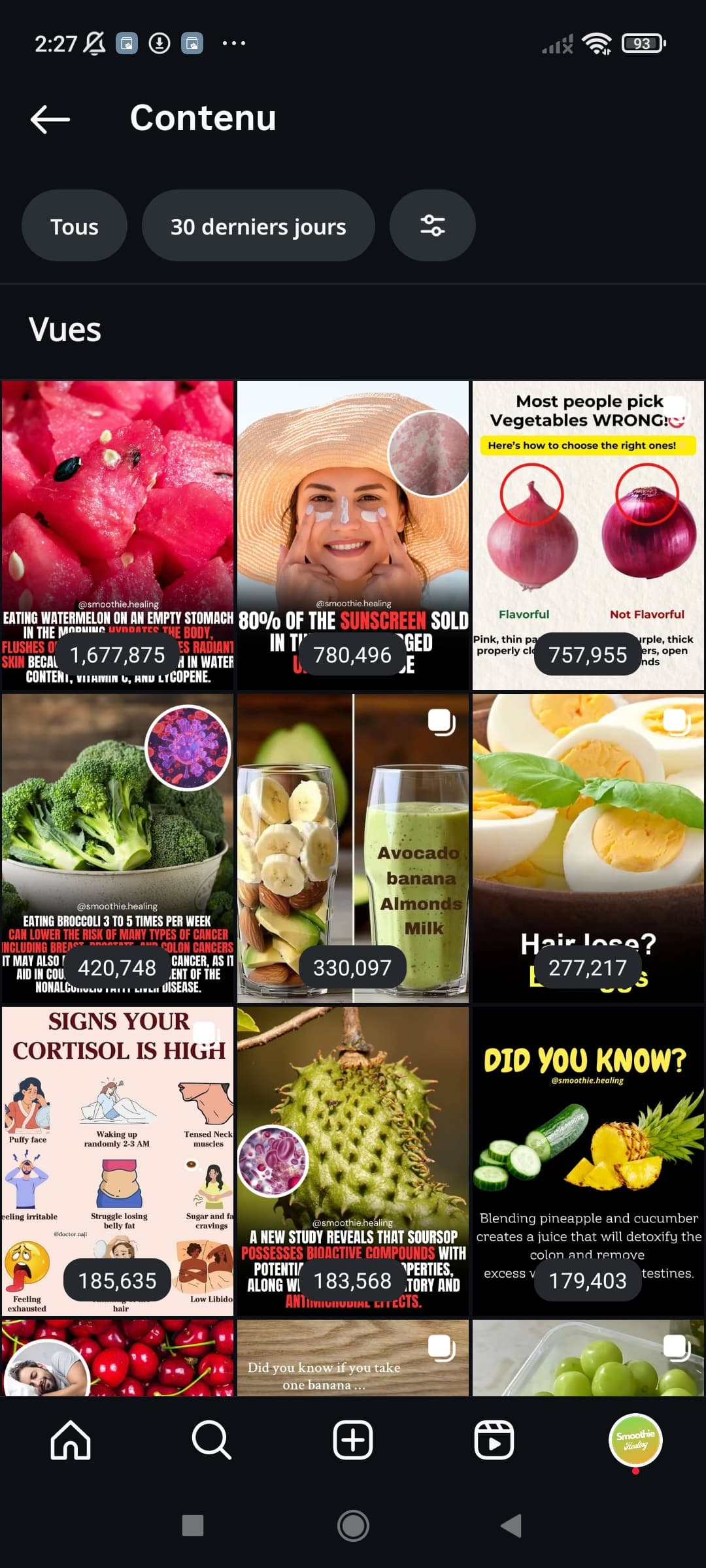Viewport: 706px width, 1568px height.
Task: Switch to the Reels tab
Action: tap(494, 1439)
